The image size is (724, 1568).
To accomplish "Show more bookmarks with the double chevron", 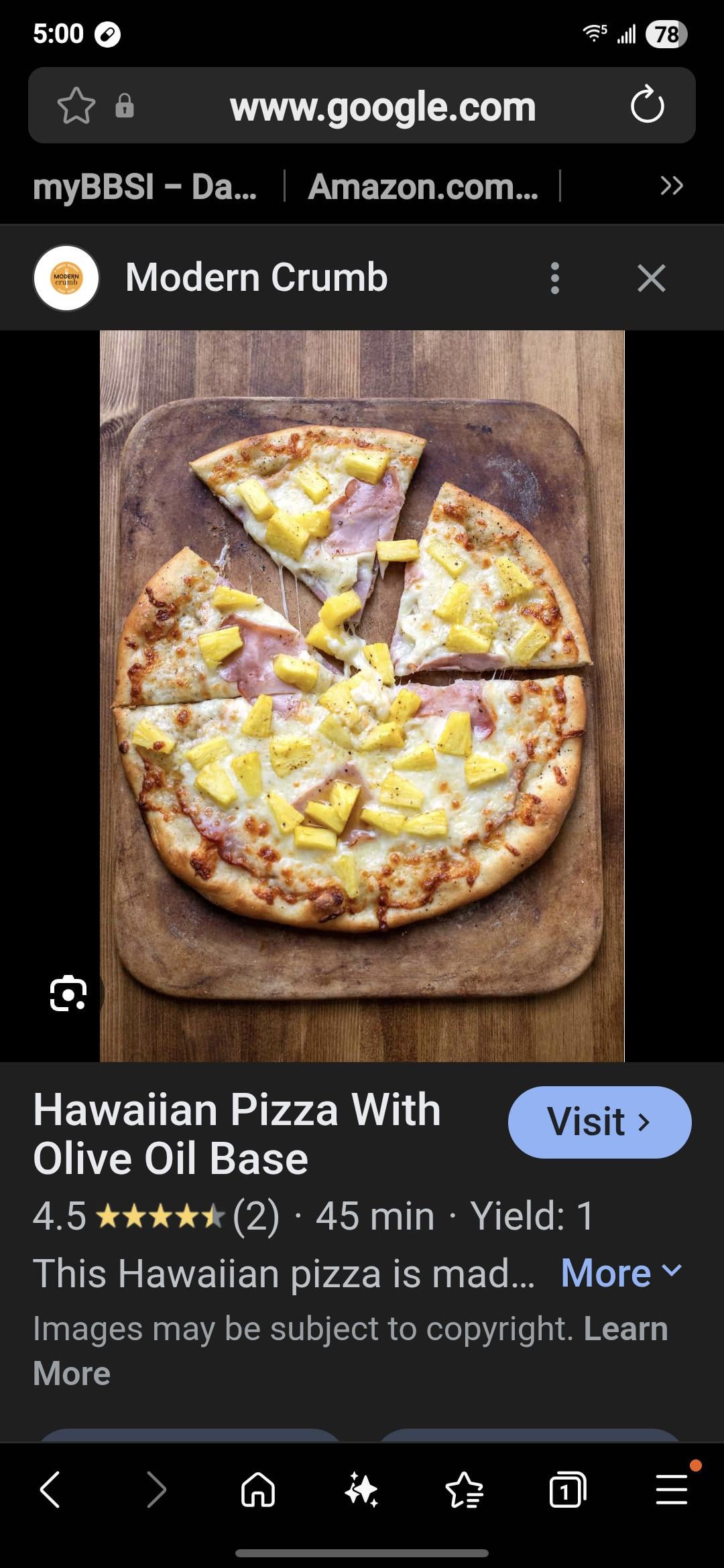I will click(671, 186).
